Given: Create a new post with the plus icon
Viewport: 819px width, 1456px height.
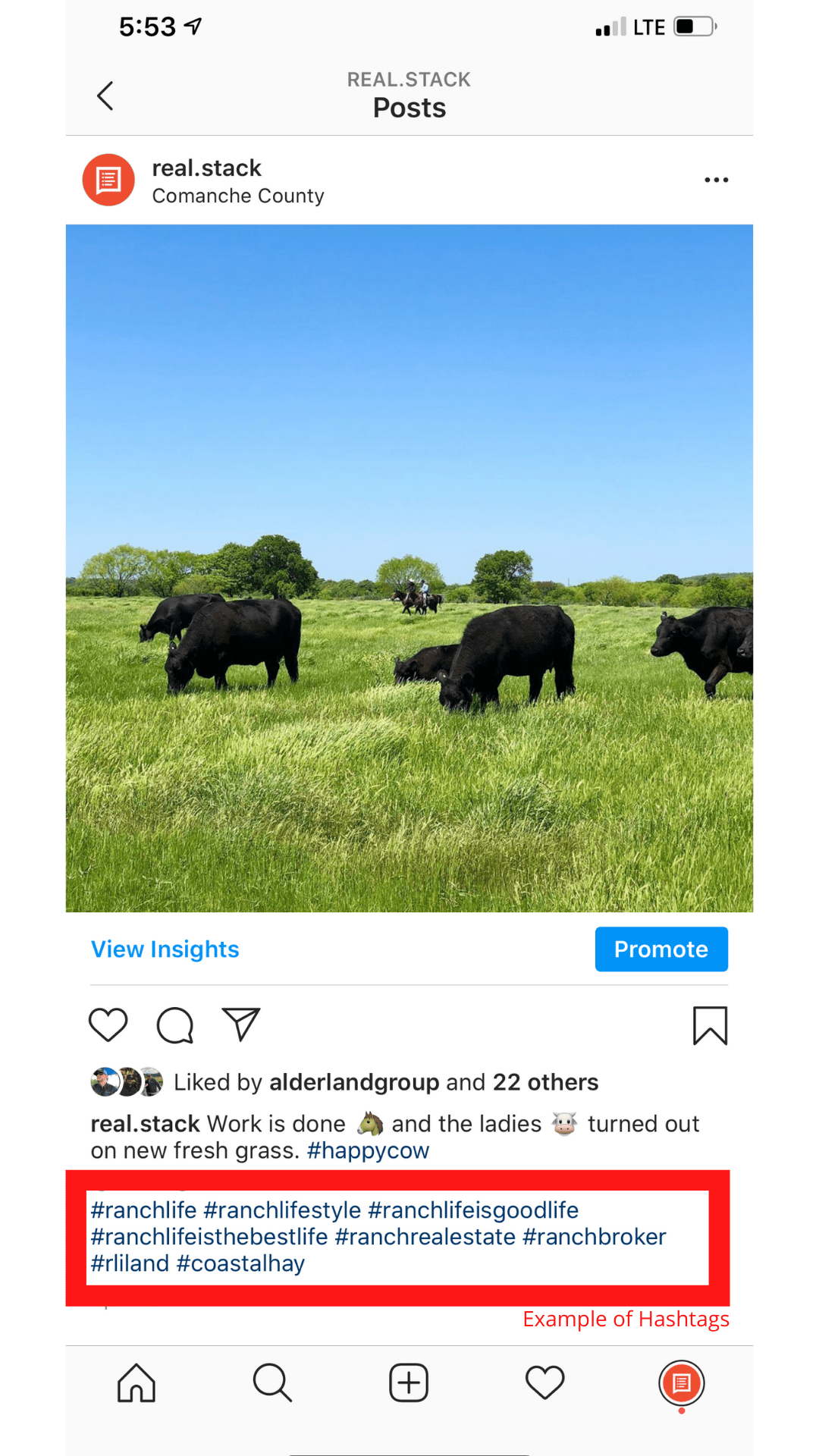Looking at the screenshot, I should [409, 1383].
